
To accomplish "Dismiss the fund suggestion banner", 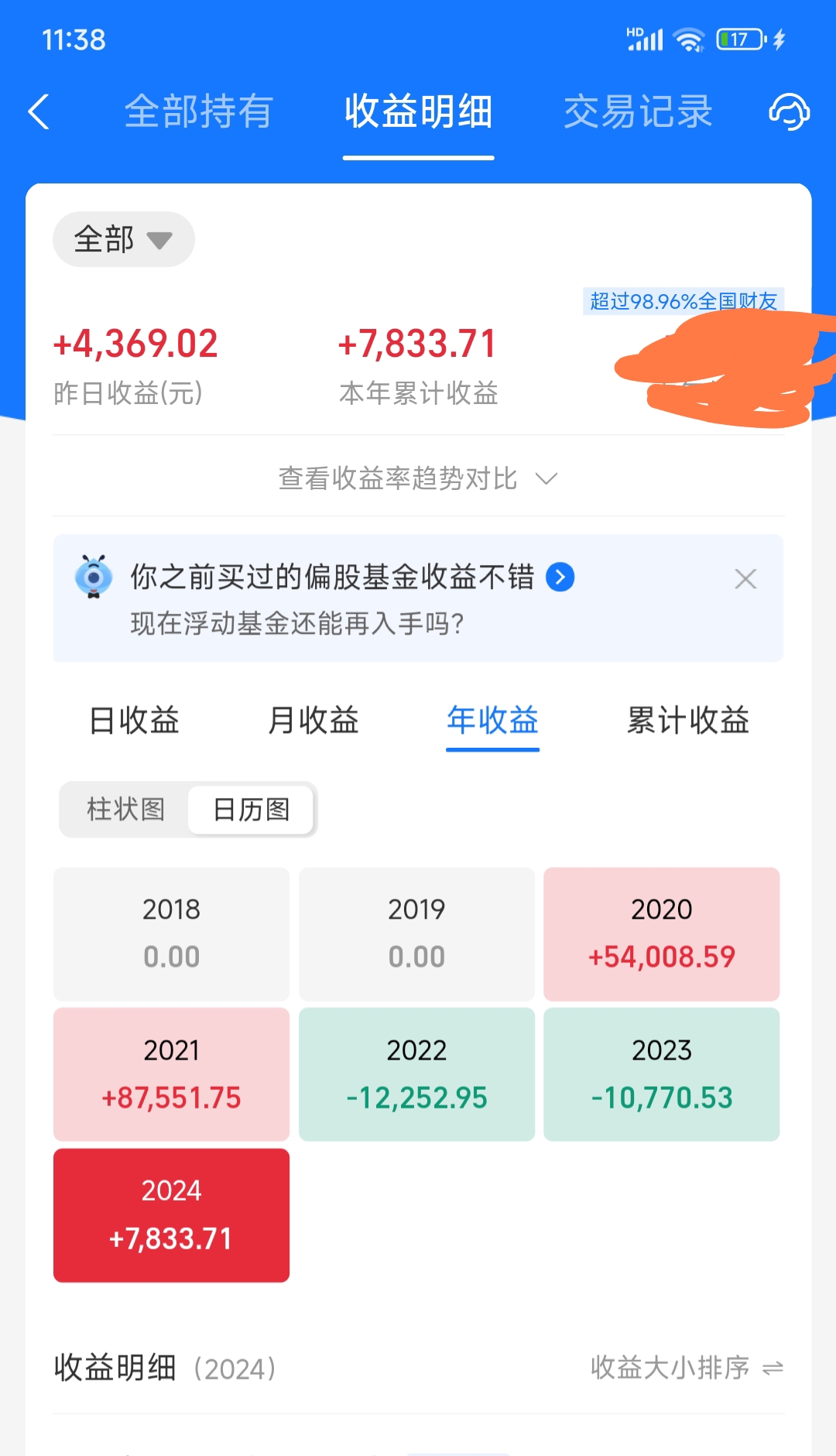I will tap(745, 579).
